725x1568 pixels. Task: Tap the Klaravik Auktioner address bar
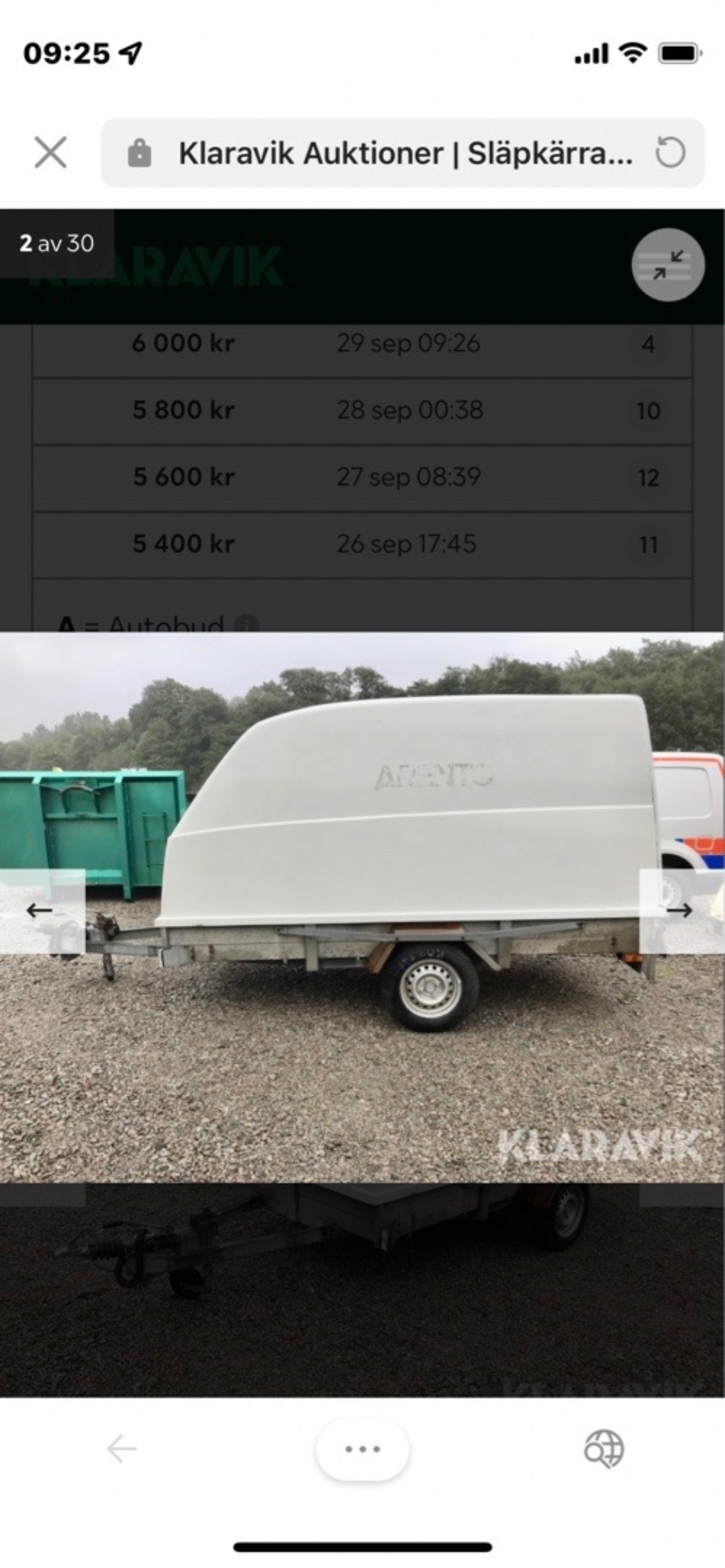click(x=403, y=153)
